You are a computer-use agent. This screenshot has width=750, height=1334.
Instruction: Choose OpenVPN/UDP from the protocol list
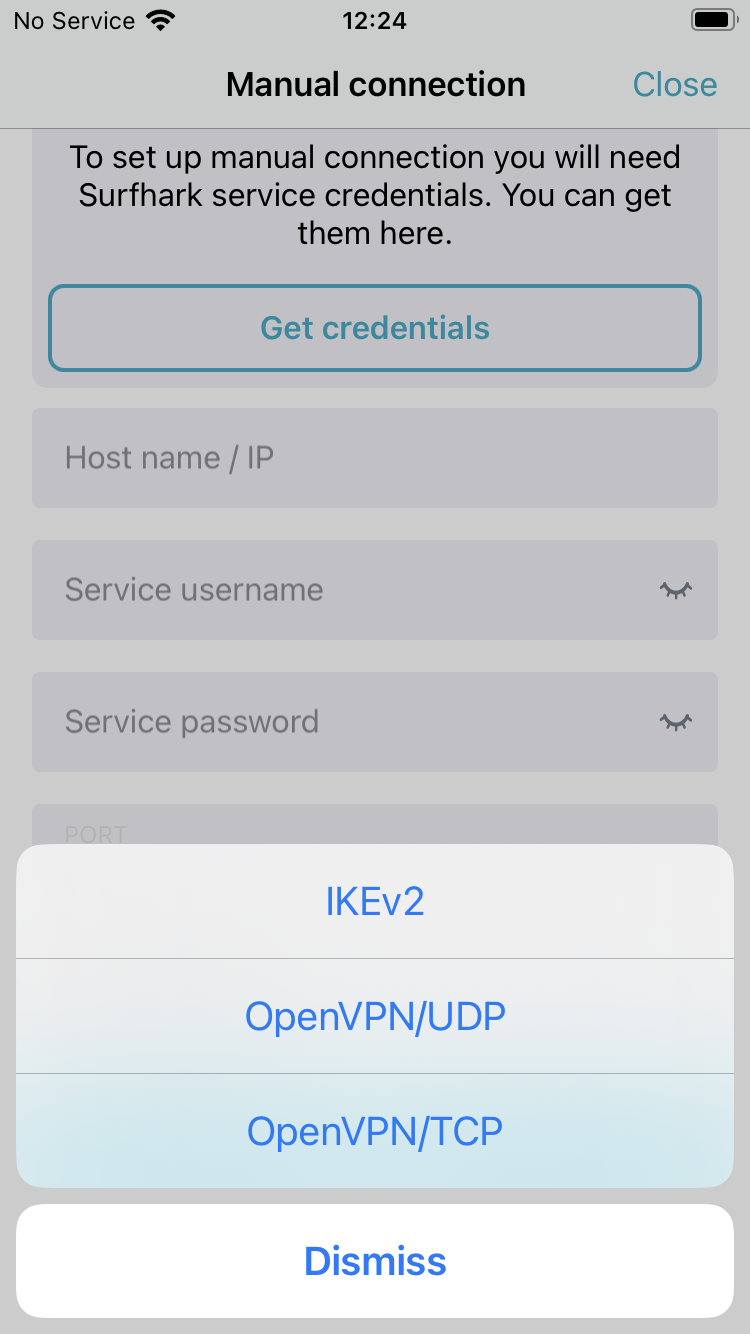tap(375, 1016)
